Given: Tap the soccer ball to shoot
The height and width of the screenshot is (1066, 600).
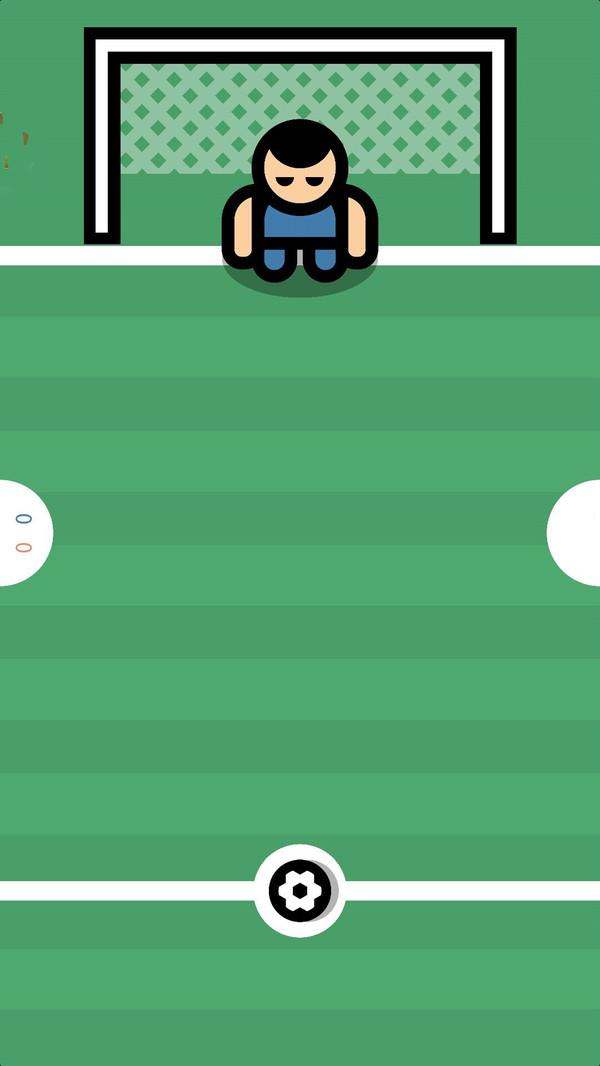Looking at the screenshot, I should (300, 889).
